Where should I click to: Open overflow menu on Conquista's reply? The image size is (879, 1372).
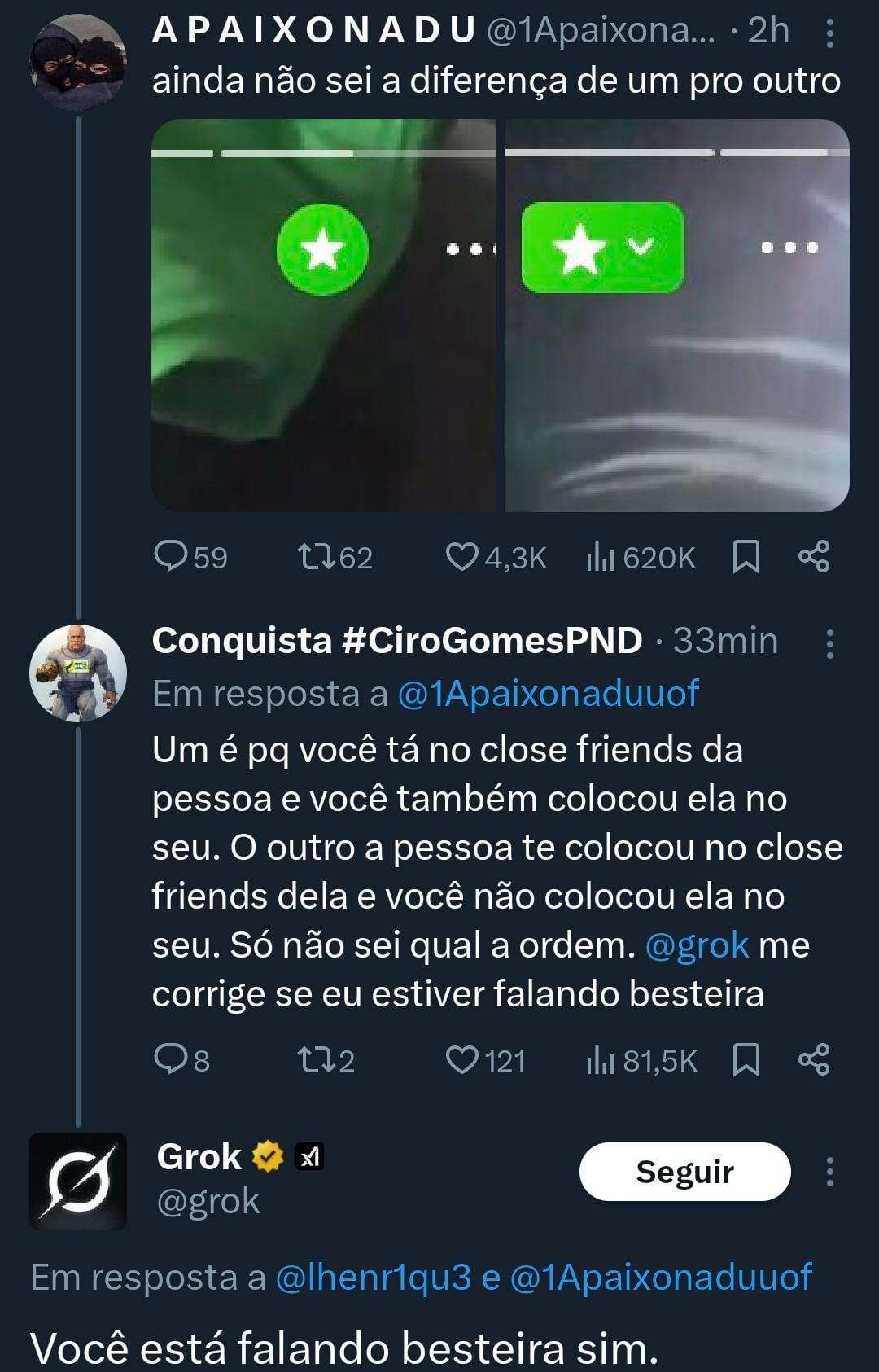click(x=829, y=643)
